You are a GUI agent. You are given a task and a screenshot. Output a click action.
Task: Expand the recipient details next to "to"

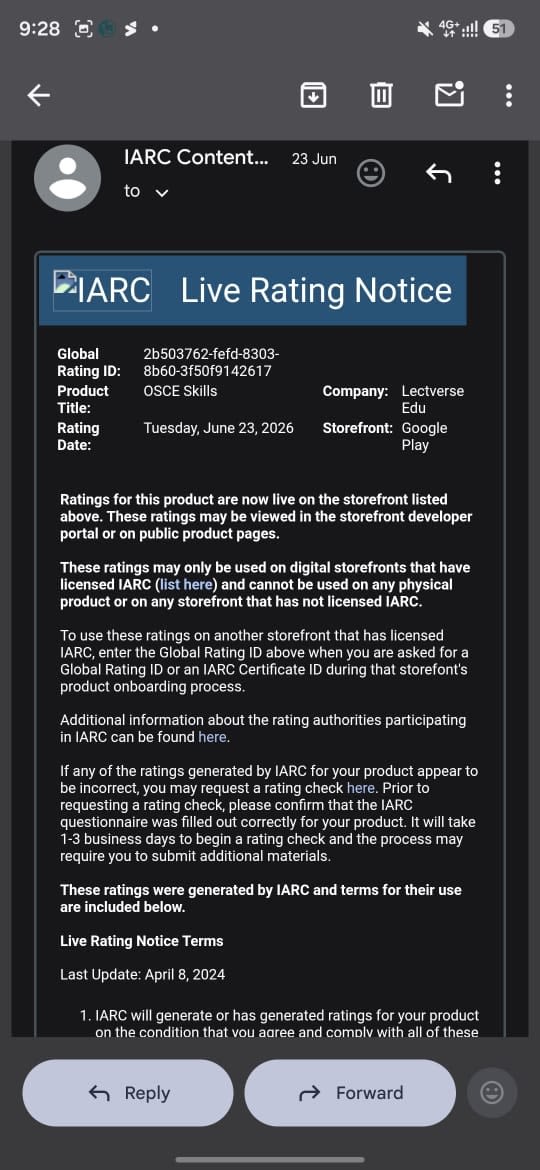pyautogui.click(x=161, y=193)
